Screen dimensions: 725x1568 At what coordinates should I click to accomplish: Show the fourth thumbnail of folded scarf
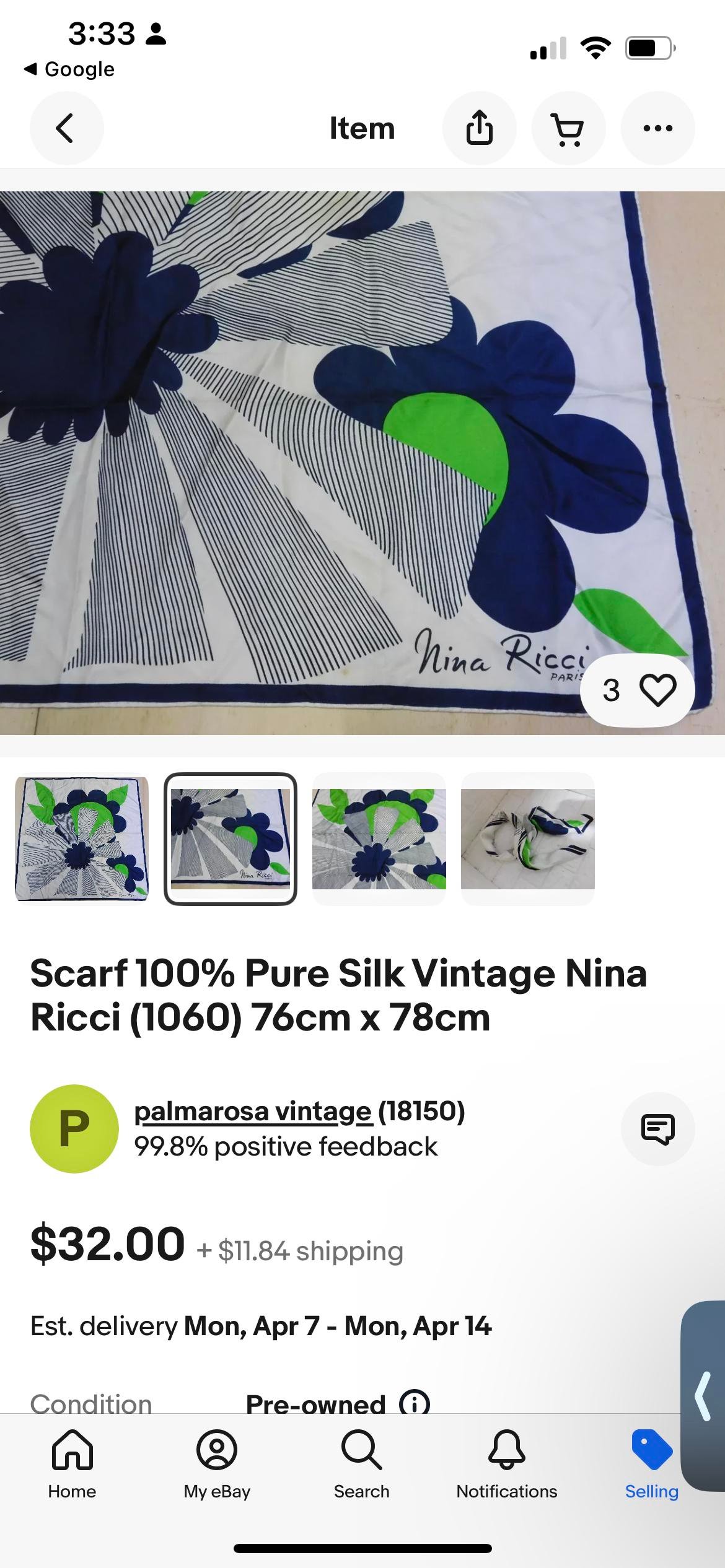point(528,838)
